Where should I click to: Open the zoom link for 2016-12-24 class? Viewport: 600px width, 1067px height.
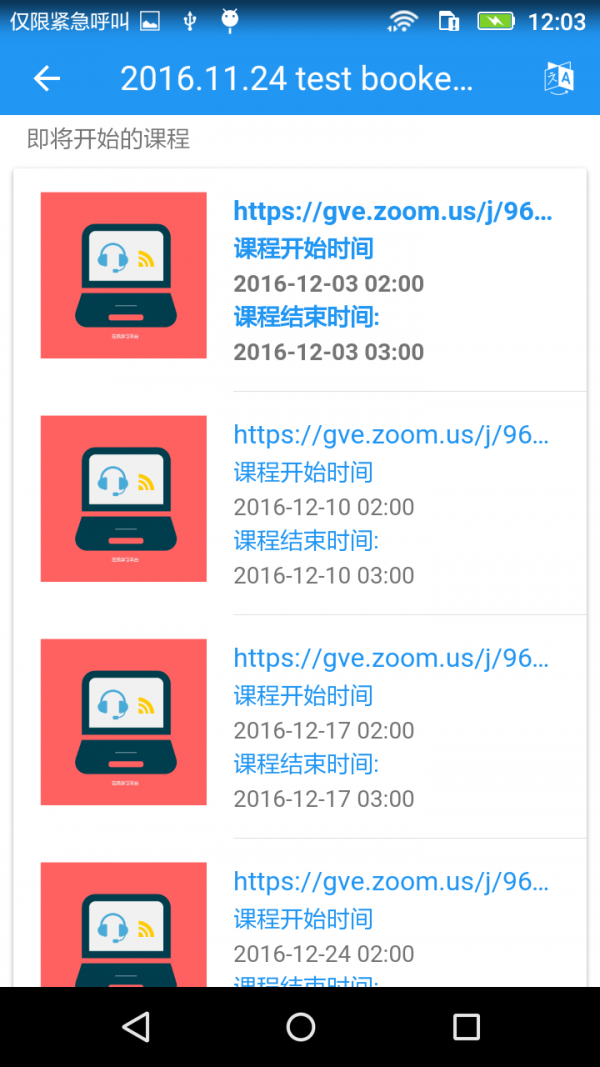click(392, 881)
